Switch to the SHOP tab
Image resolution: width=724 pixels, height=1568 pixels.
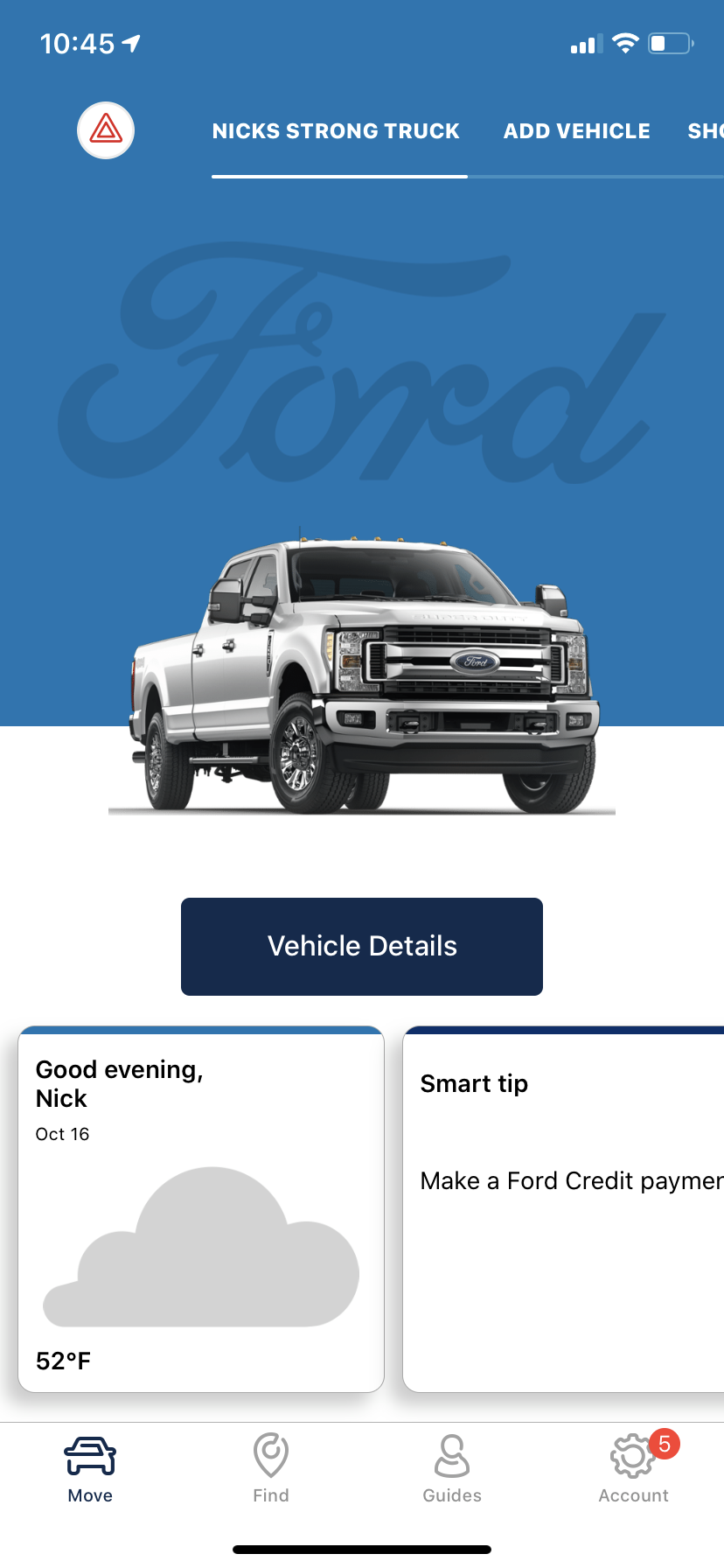(705, 130)
